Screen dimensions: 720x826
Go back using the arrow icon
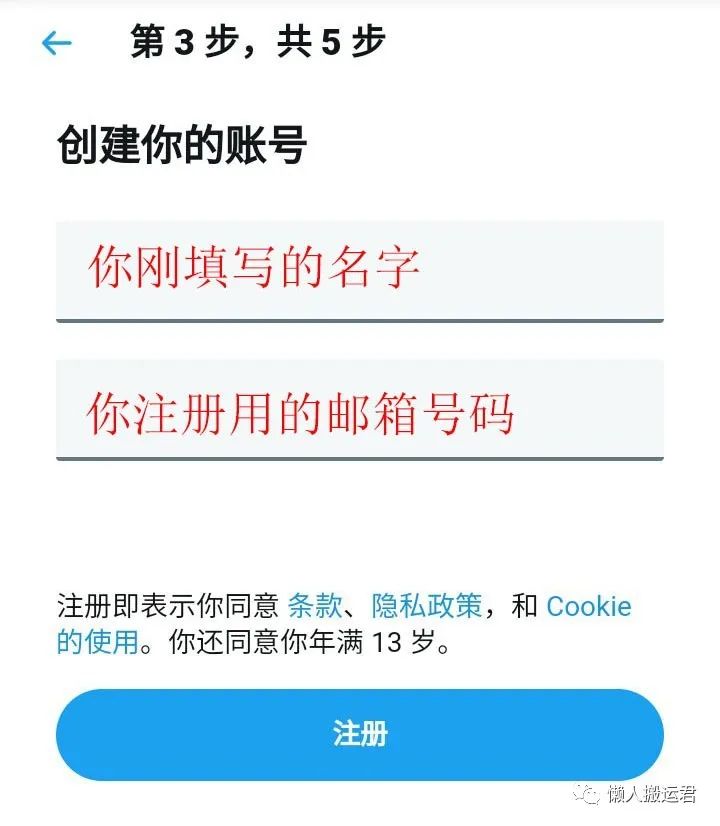tap(57, 43)
